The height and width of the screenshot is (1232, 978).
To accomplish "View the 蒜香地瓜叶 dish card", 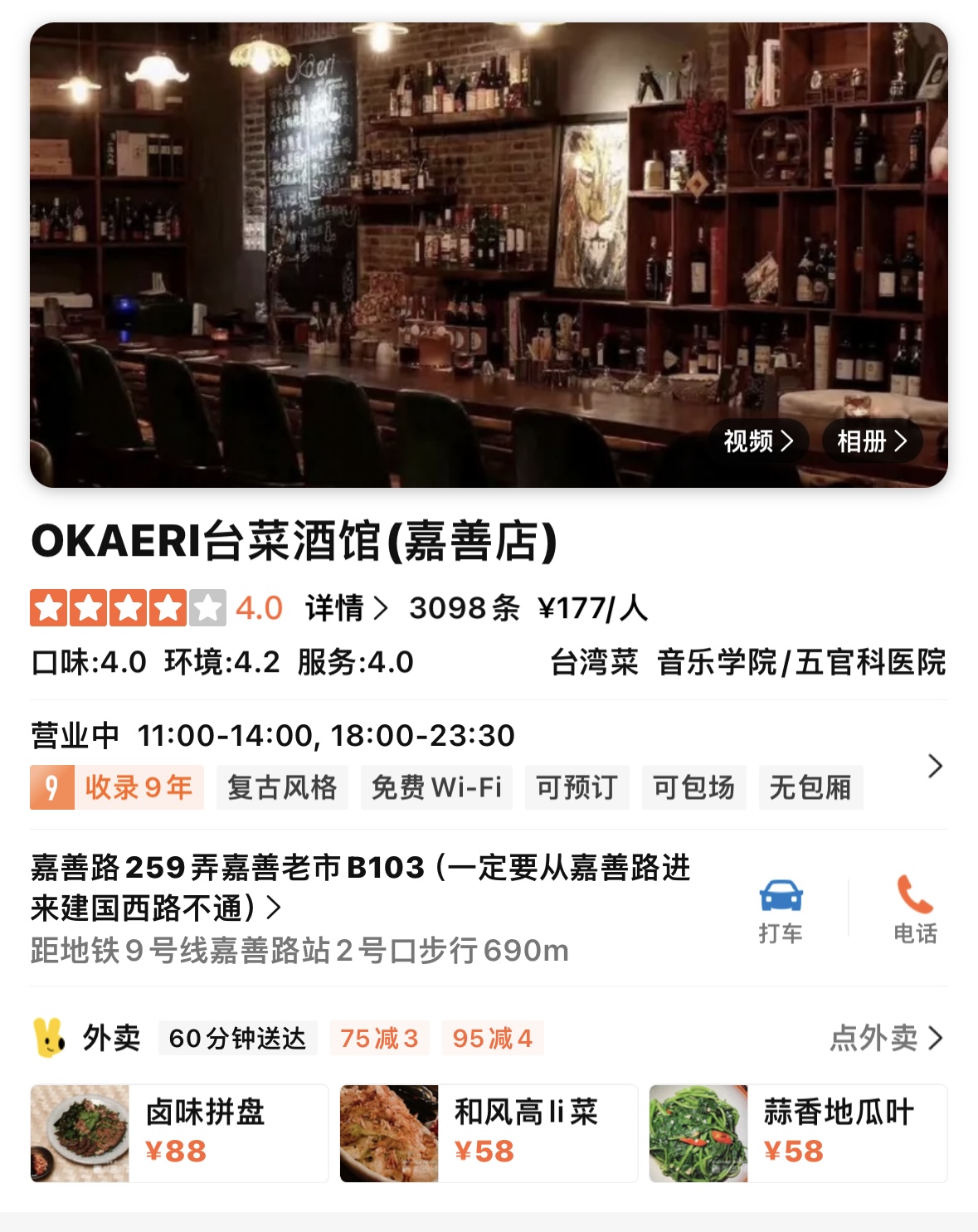I will pos(798,1132).
